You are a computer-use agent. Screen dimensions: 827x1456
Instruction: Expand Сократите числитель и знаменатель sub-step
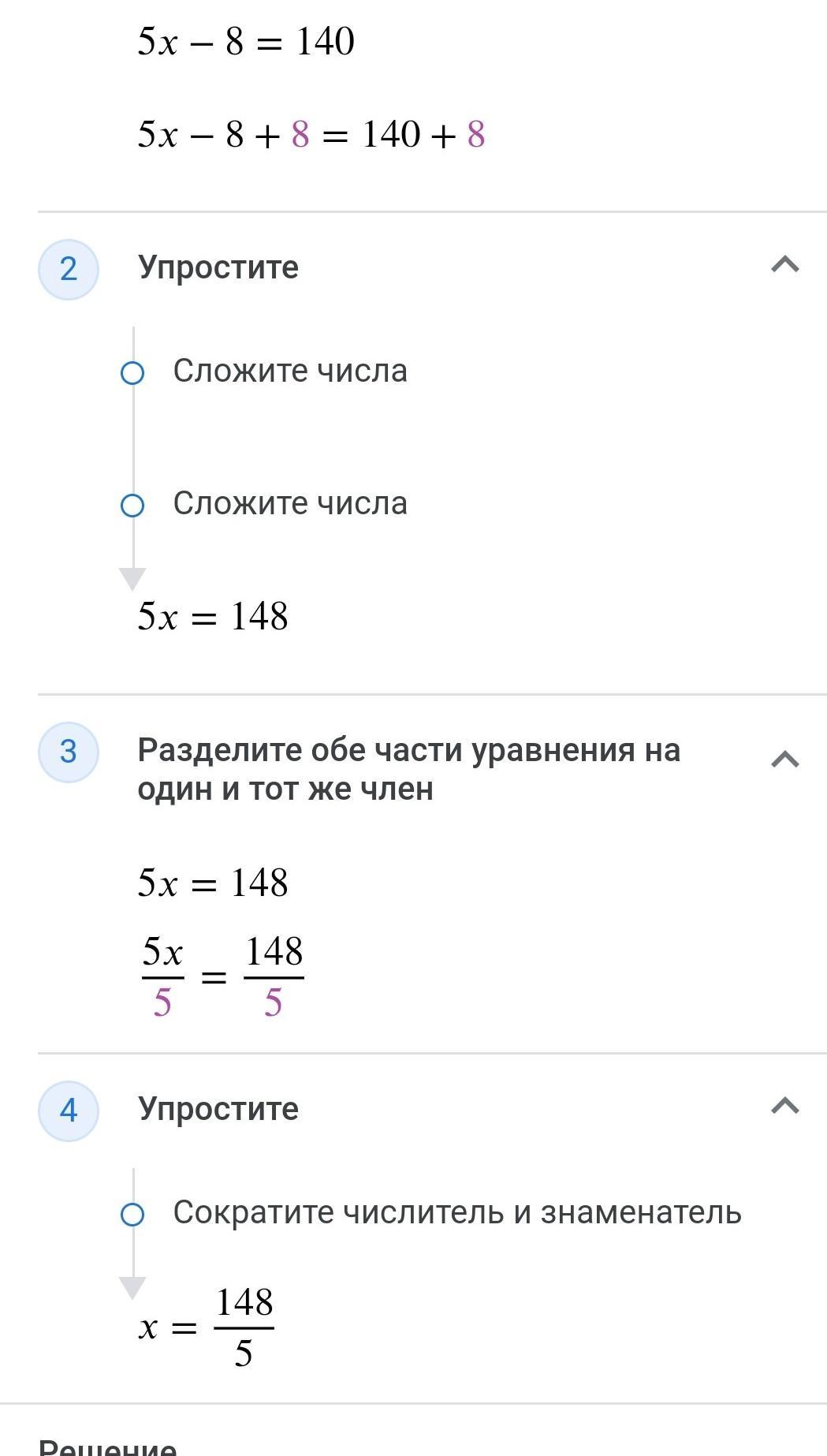pyautogui.click(x=457, y=1212)
